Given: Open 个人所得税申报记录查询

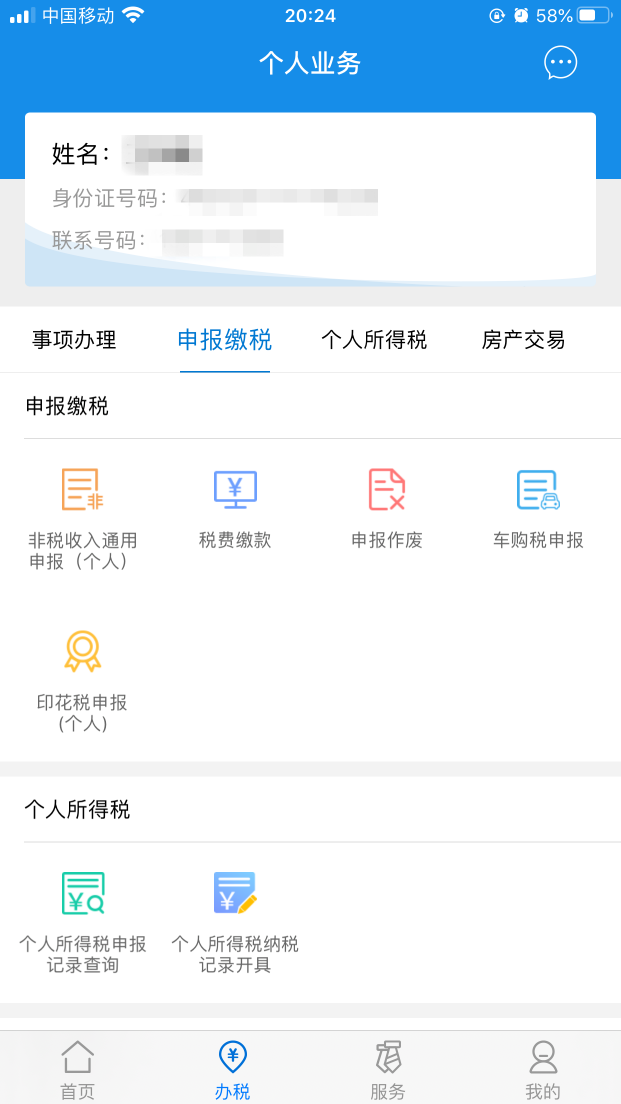Looking at the screenshot, I should (x=82, y=922).
